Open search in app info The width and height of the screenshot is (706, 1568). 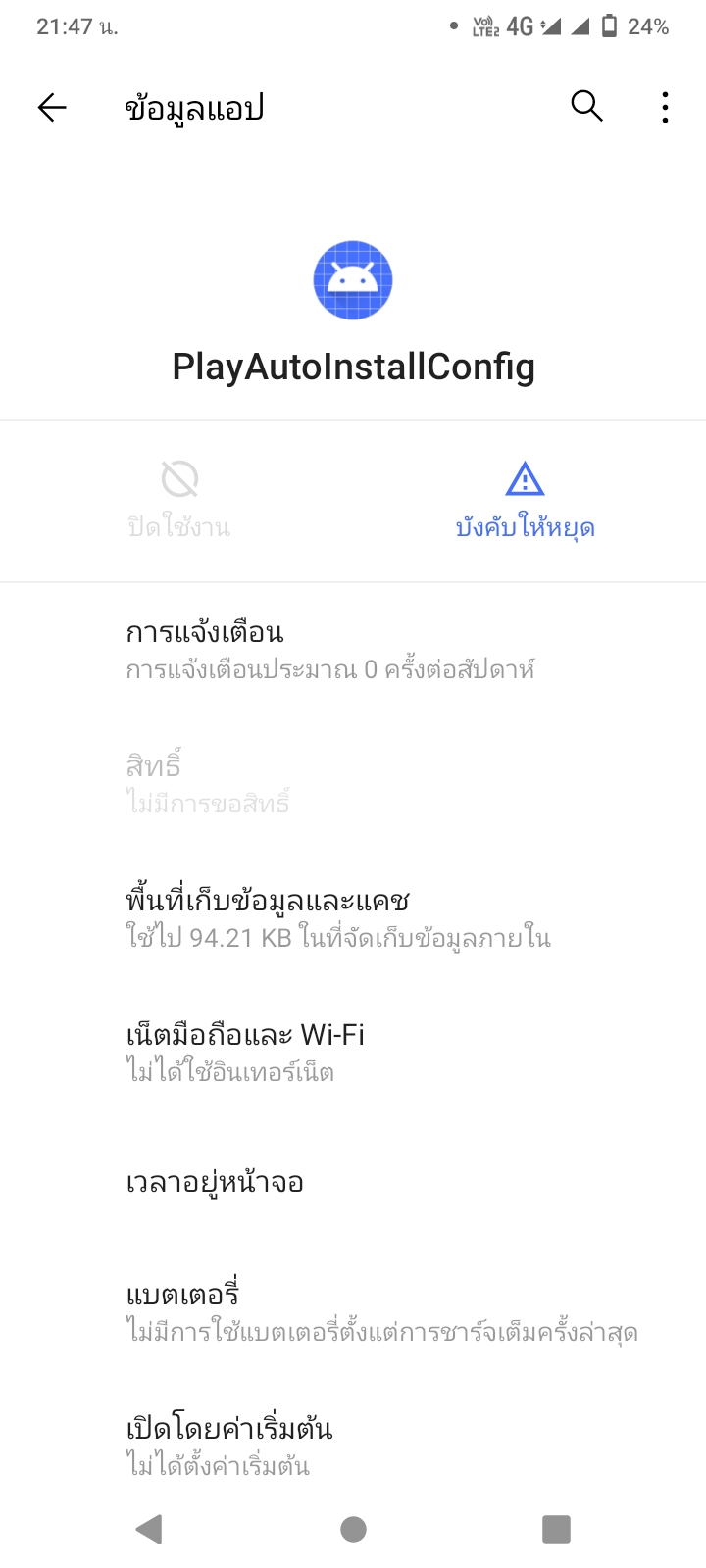586,106
